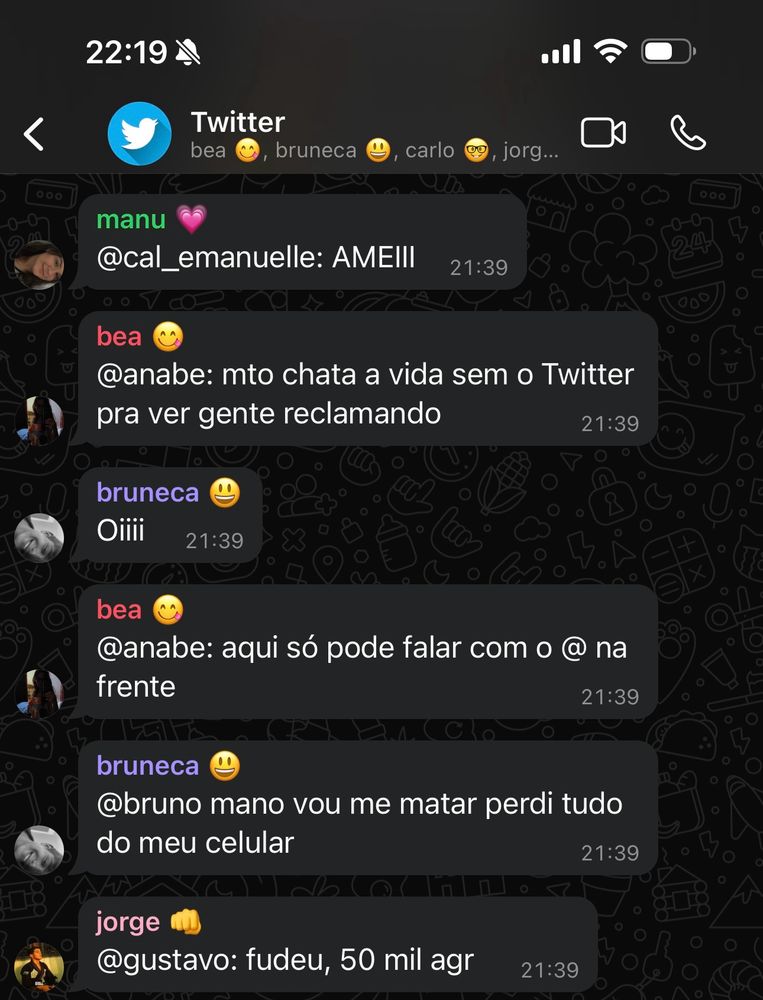
Task: Tap bruneca's avatar next to Oiiii
Action: point(39,538)
